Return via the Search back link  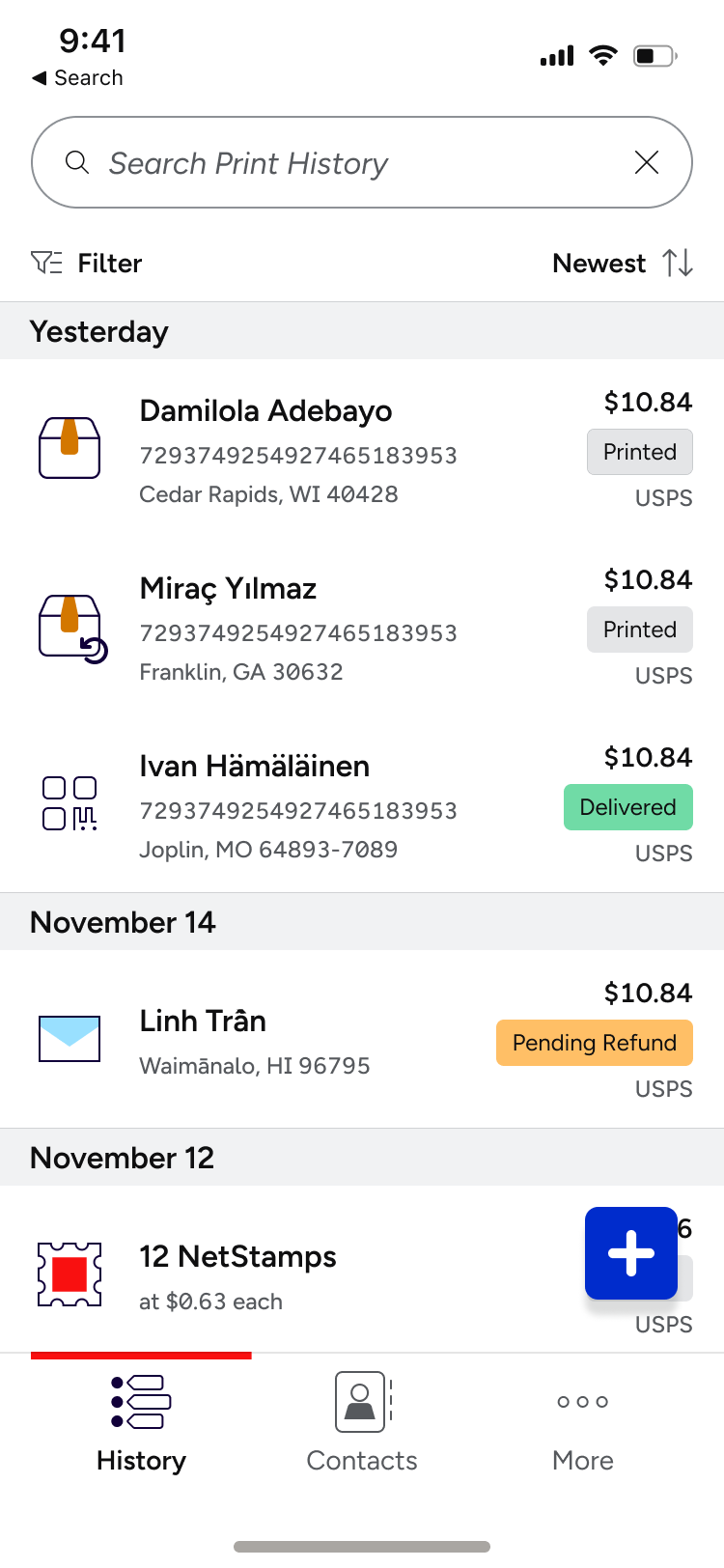tap(76, 78)
